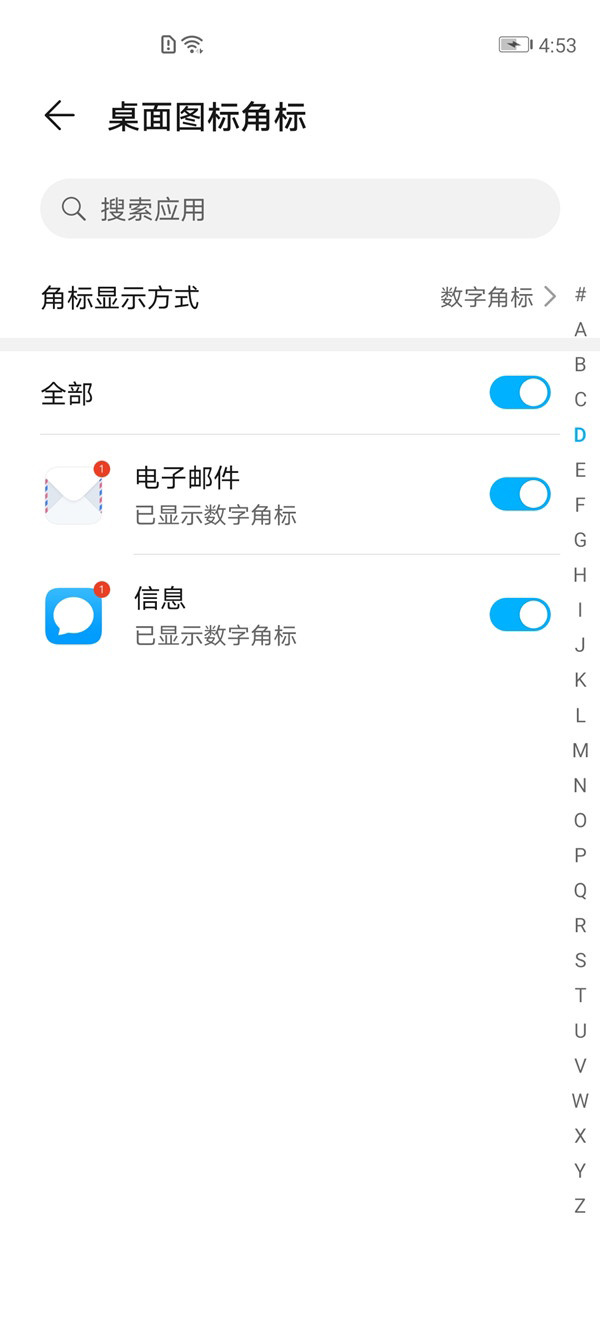The image size is (600, 1333).
Task: Select letter Z in alphabet index
Action: pyautogui.click(x=580, y=1206)
